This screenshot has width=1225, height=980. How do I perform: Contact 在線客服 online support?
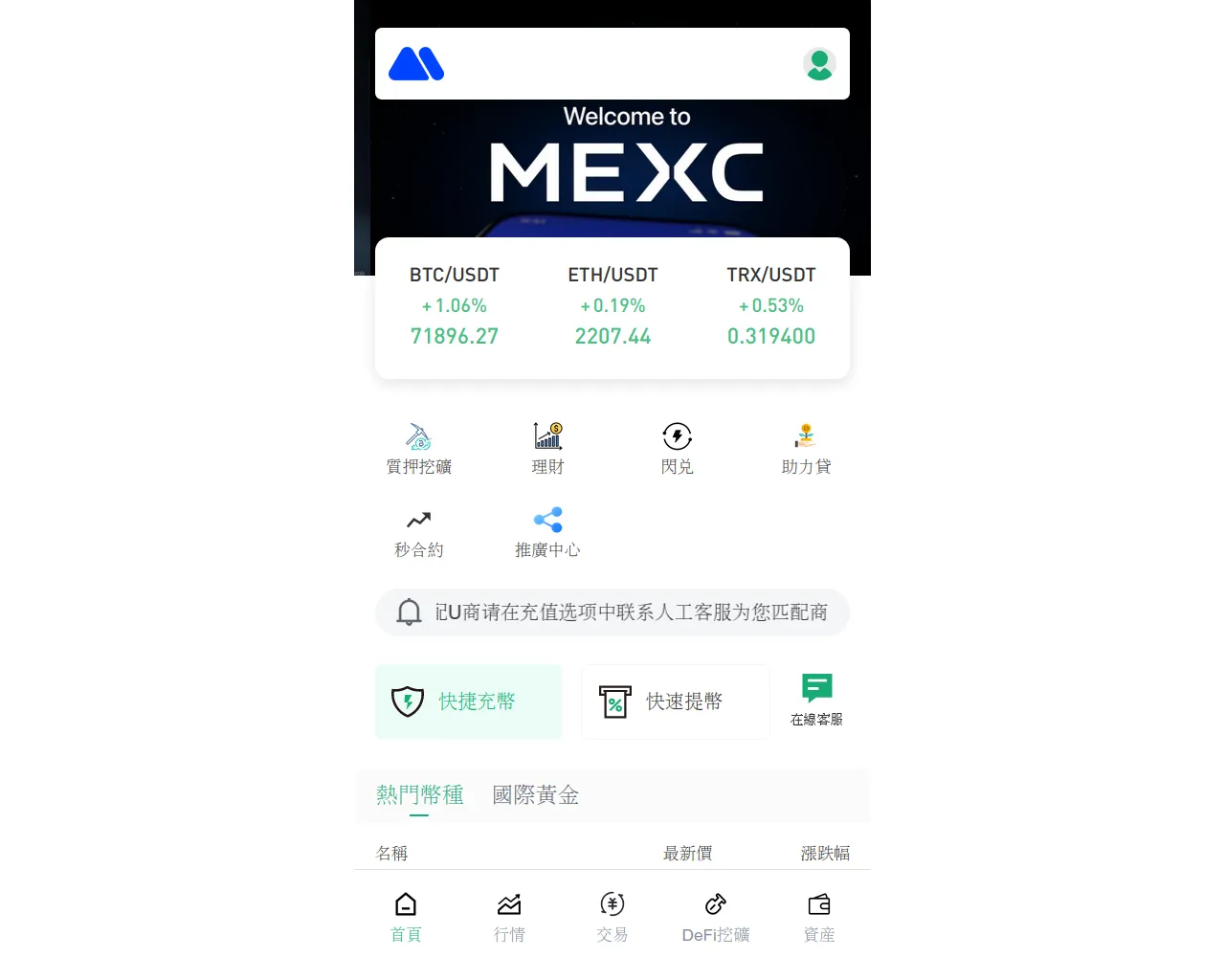[816, 700]
